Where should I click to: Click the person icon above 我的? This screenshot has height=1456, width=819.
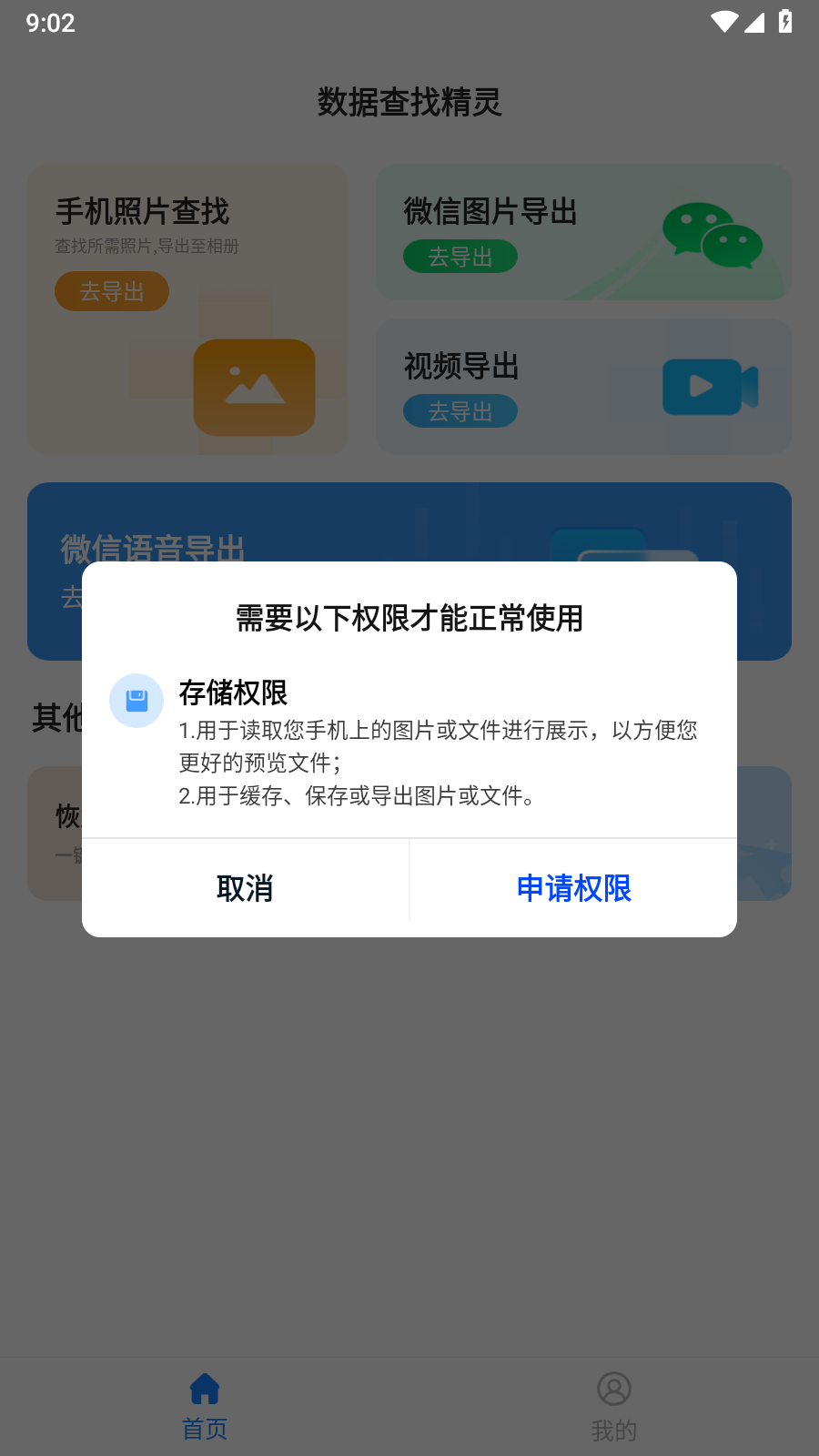coord(614,1389)
